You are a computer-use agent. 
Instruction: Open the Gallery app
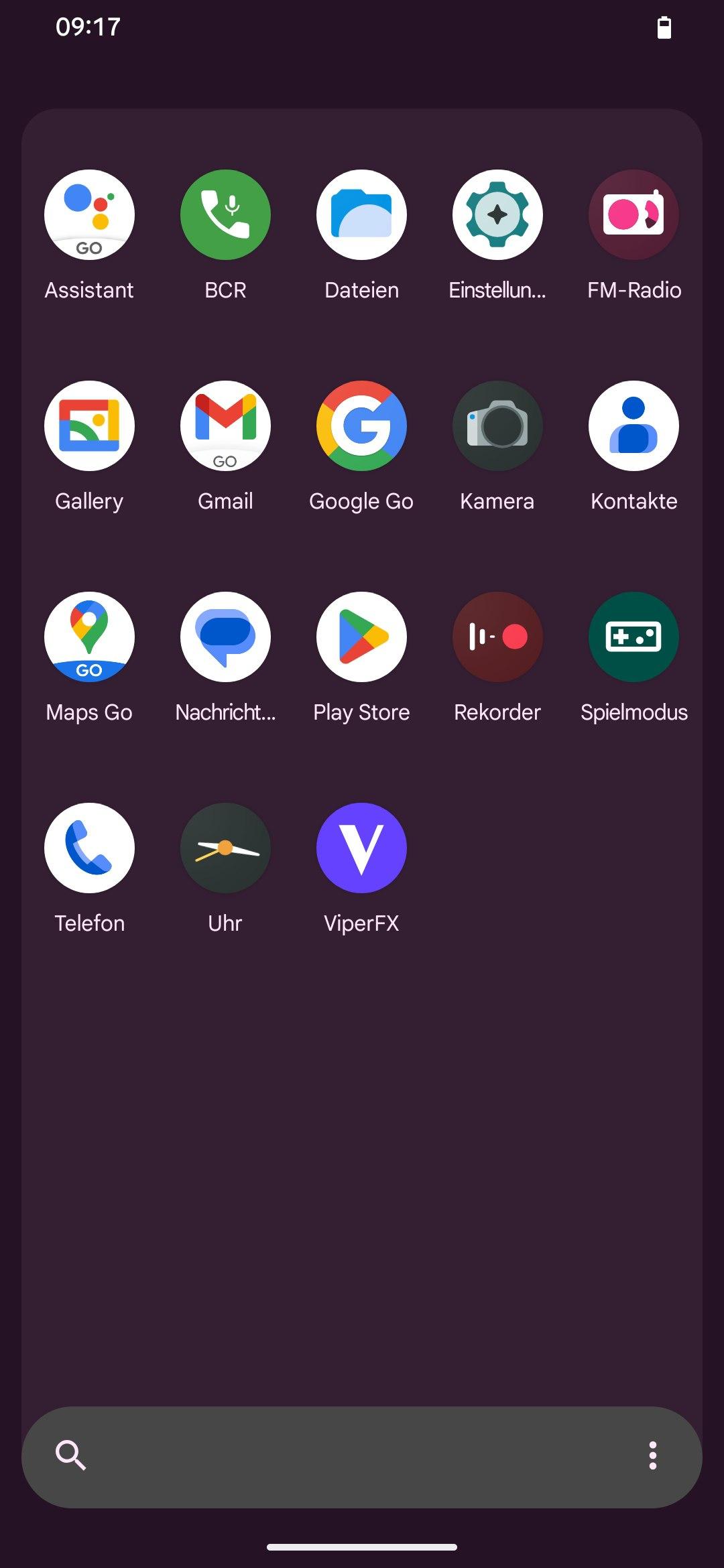(x=89, y=426)
